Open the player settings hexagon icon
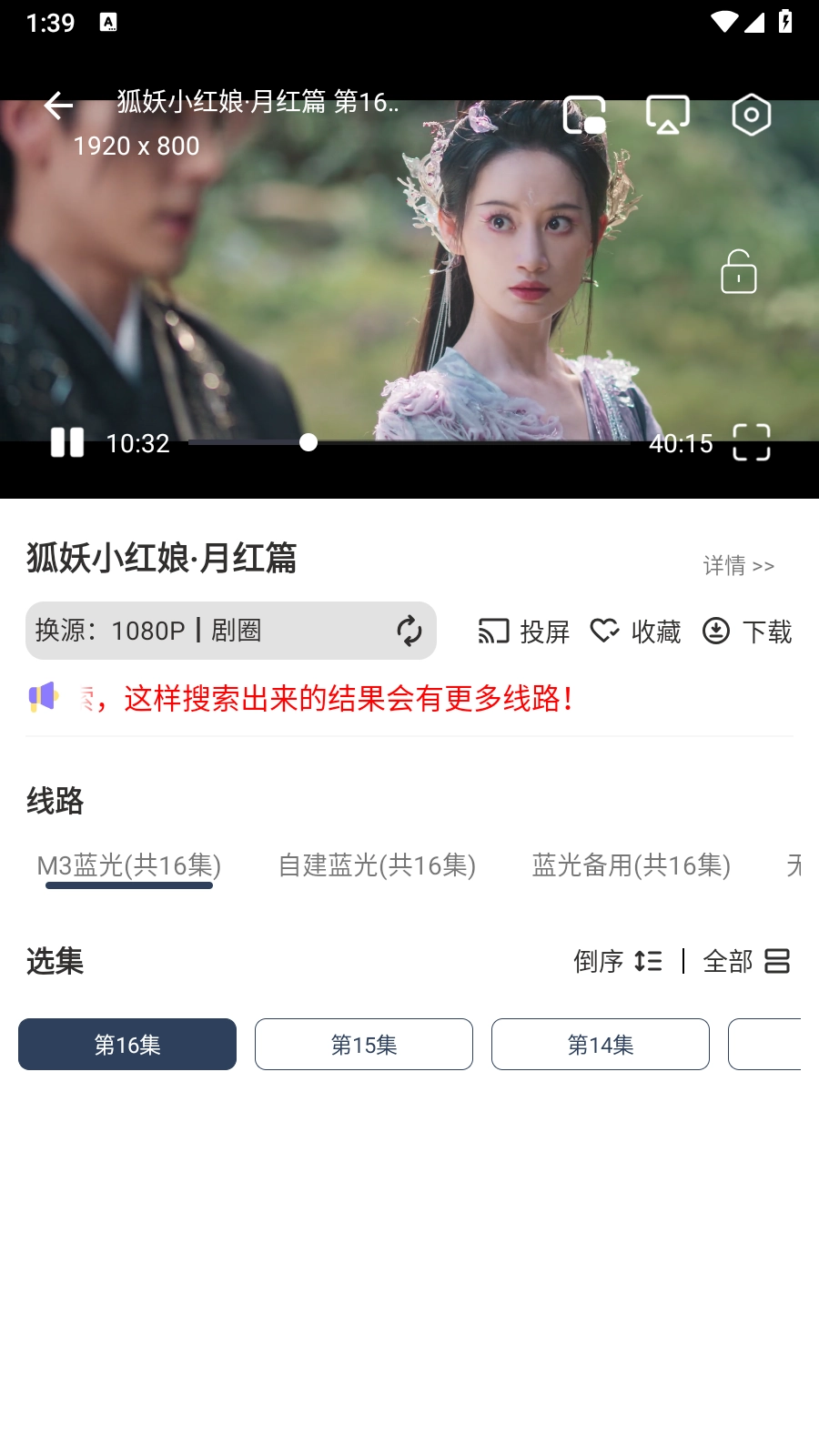The height and width of the screenshot is (1456, 819). (x=751, y=115)
